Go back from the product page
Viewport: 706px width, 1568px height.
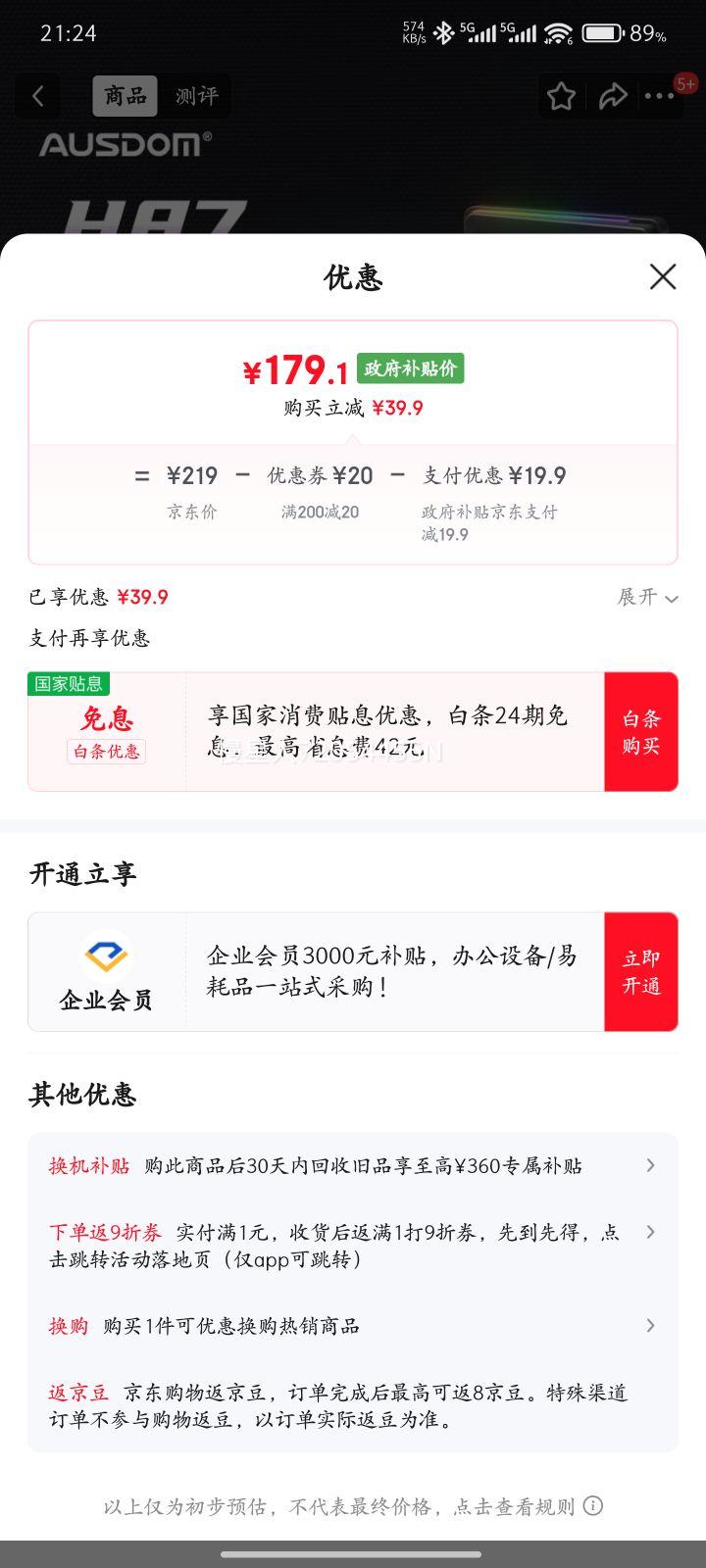click(38, 96)
